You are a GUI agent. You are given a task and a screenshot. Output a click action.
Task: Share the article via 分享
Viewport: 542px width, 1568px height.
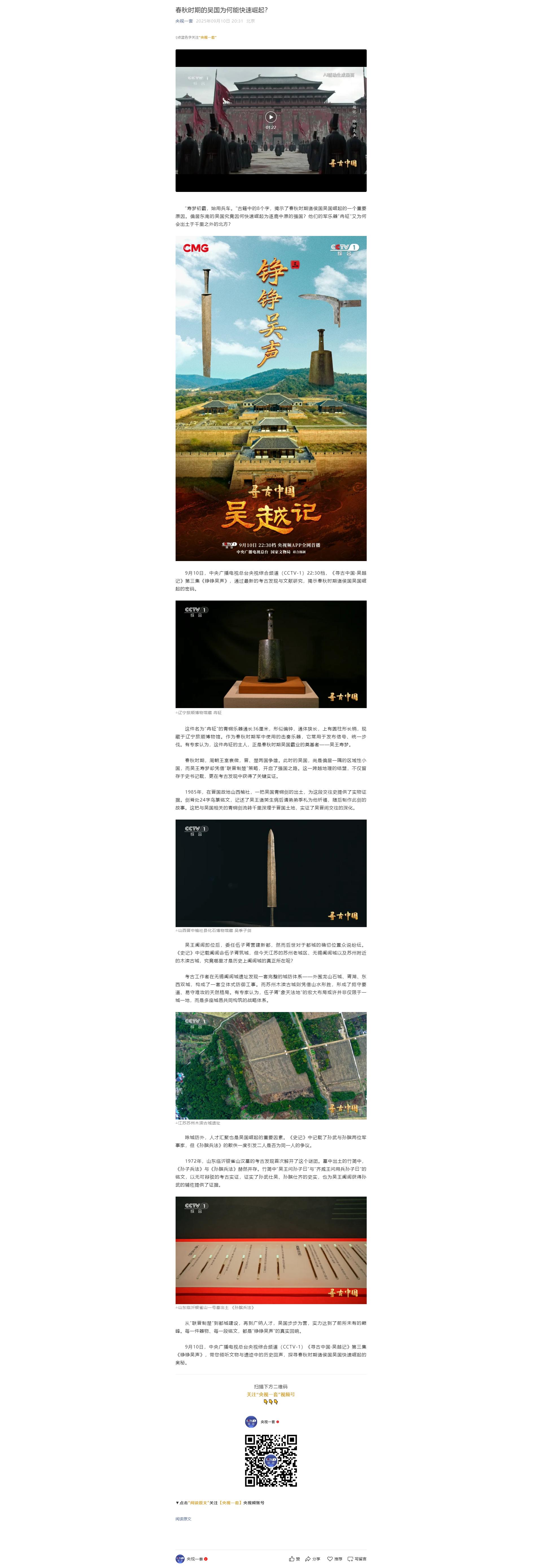click(312, 1559)
